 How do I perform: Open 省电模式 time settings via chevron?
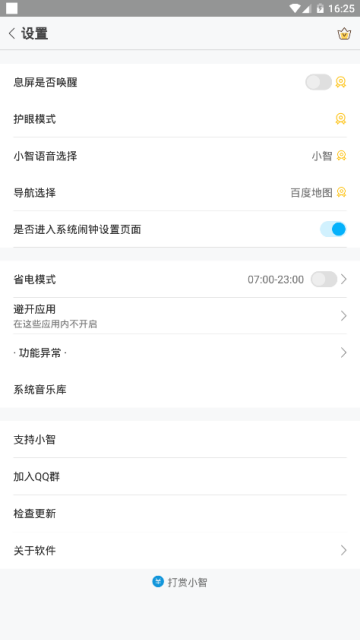344,279
